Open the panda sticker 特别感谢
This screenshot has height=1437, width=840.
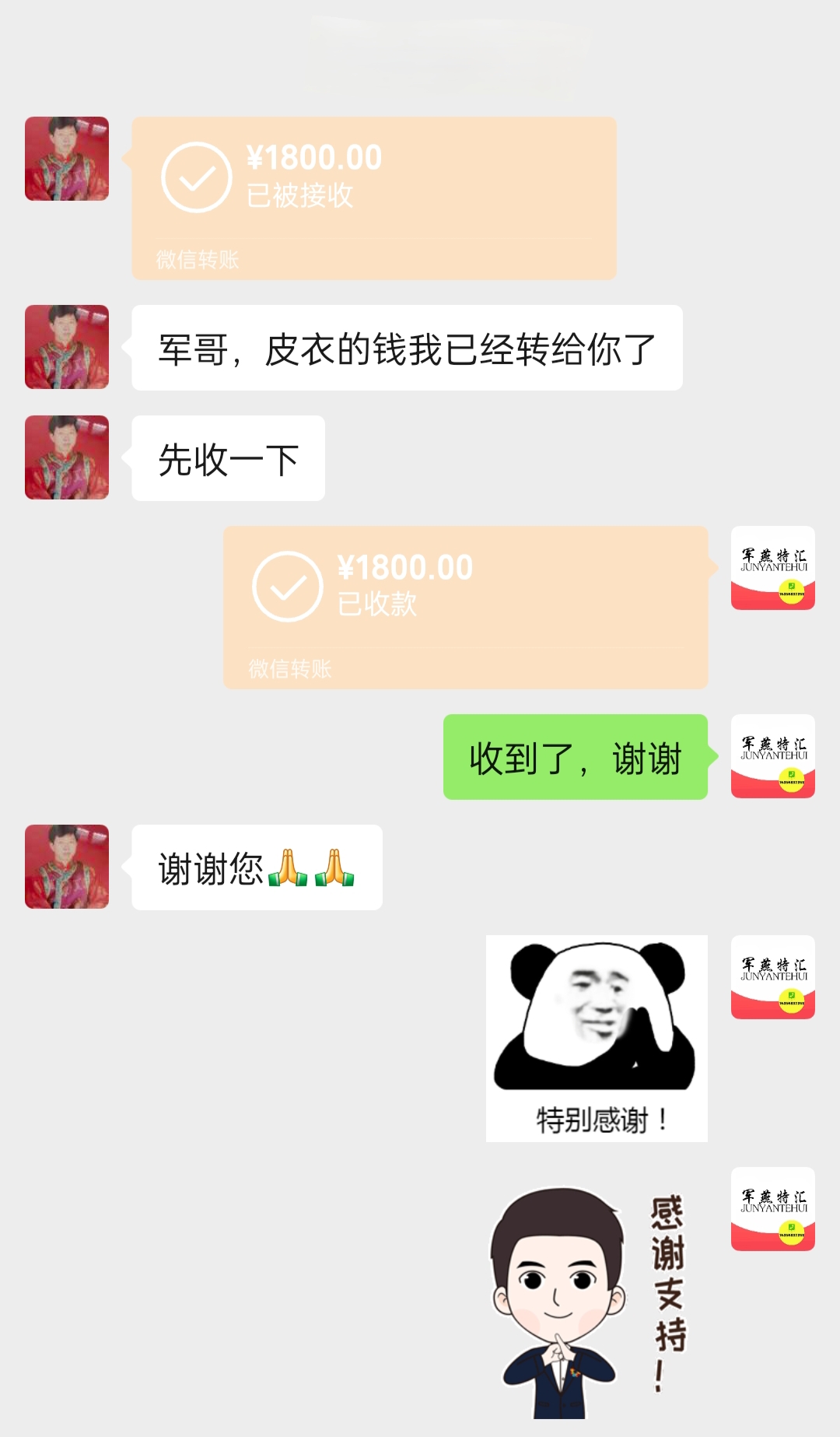(597, 1038)
